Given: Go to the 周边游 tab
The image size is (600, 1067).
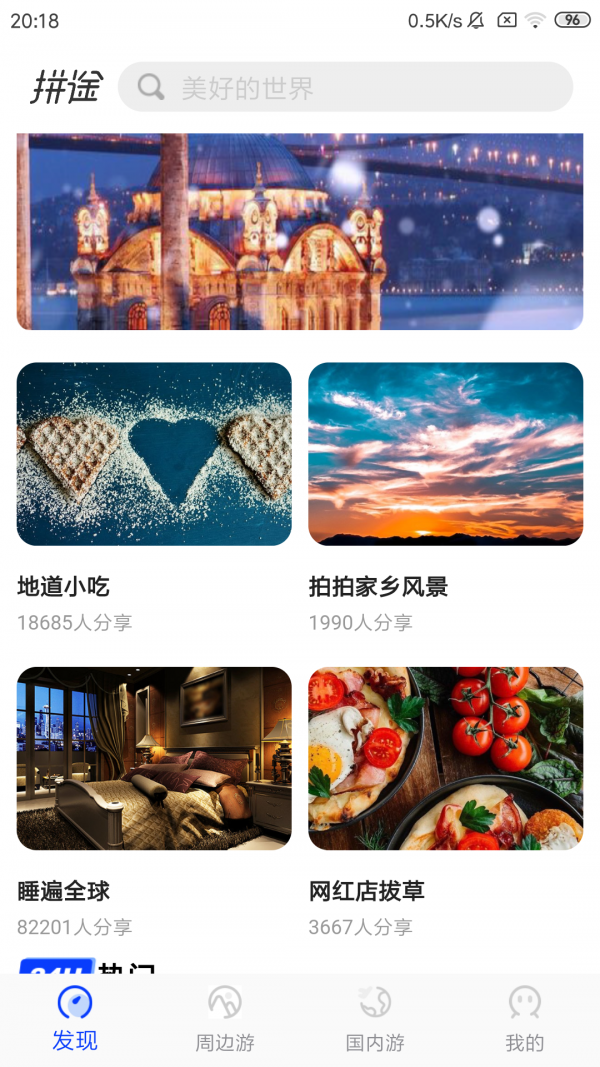Looking at the screenshot, I should (225, 1018).
